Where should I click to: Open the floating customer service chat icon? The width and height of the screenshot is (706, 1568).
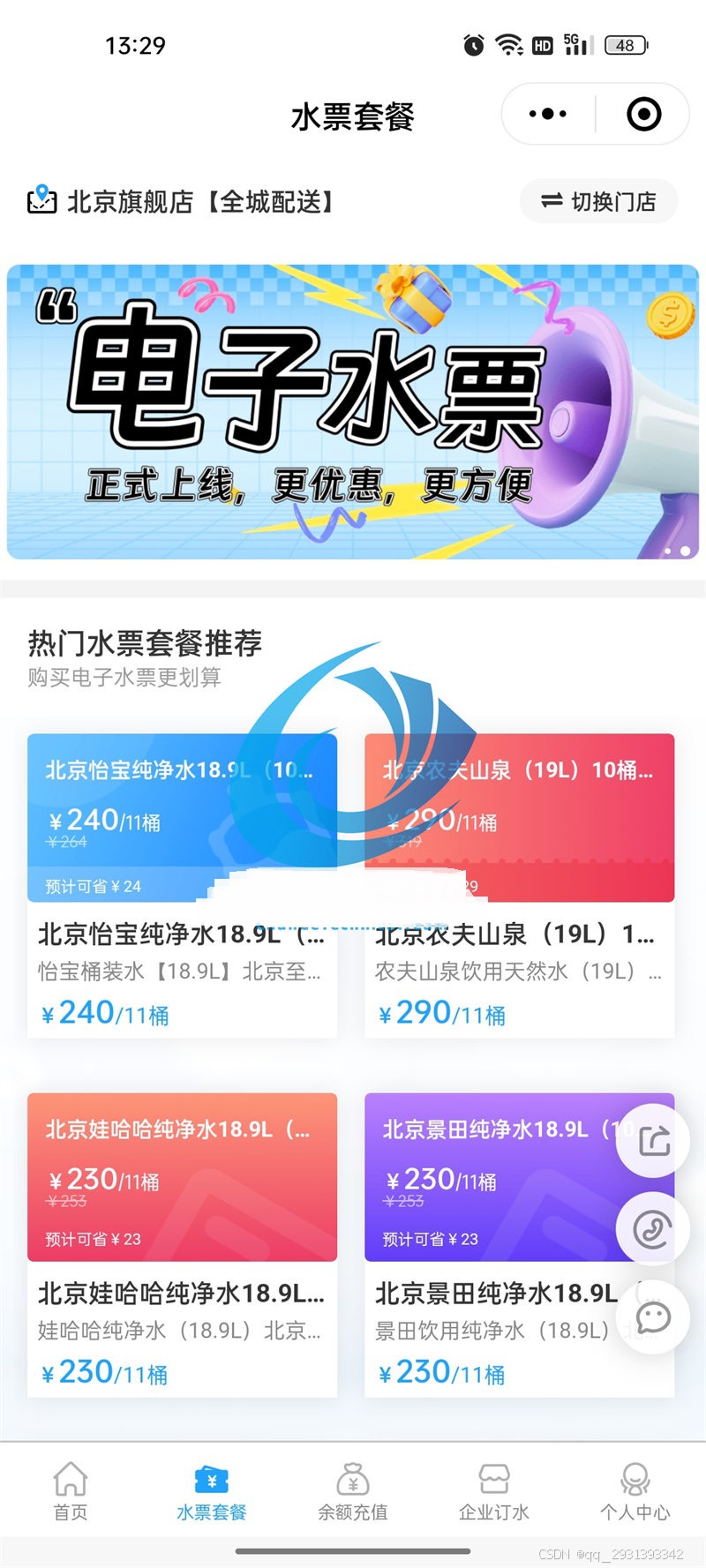[653, 1317]
